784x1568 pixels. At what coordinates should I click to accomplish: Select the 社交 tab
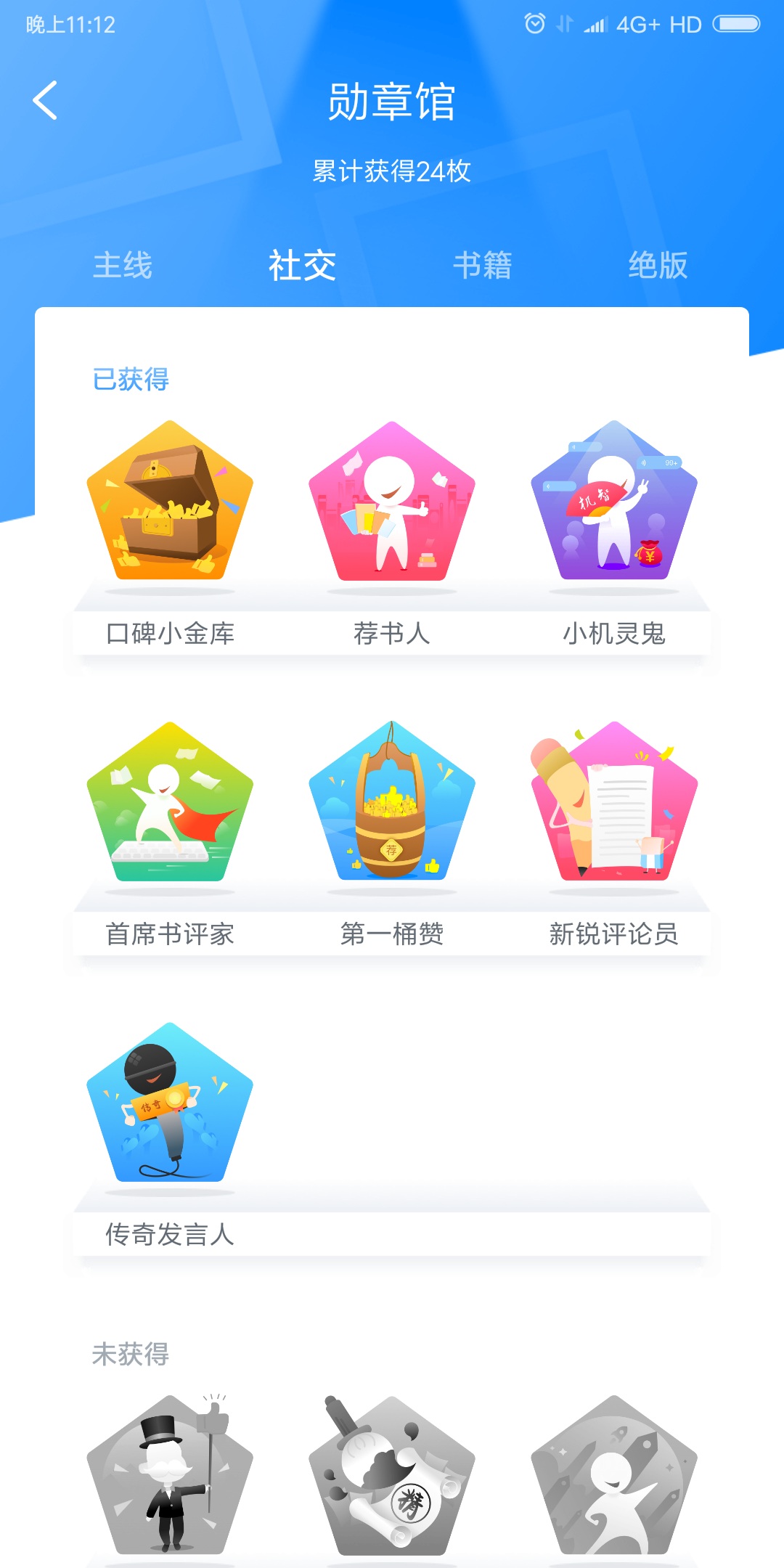302,265
